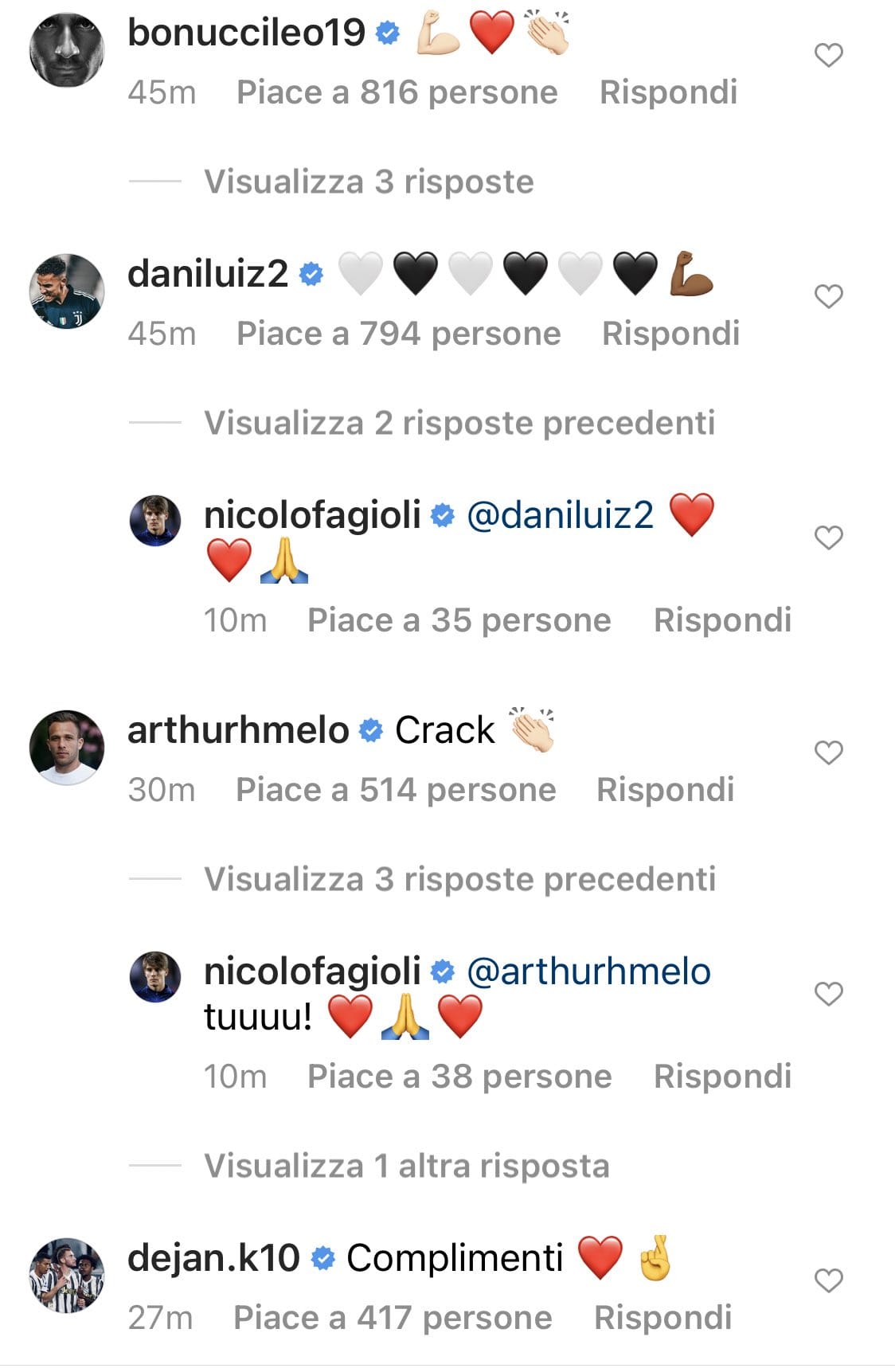Reply to dejan.k10's comment
The width and height of the screenshot is (895, 1372).
coord(662,1318)
